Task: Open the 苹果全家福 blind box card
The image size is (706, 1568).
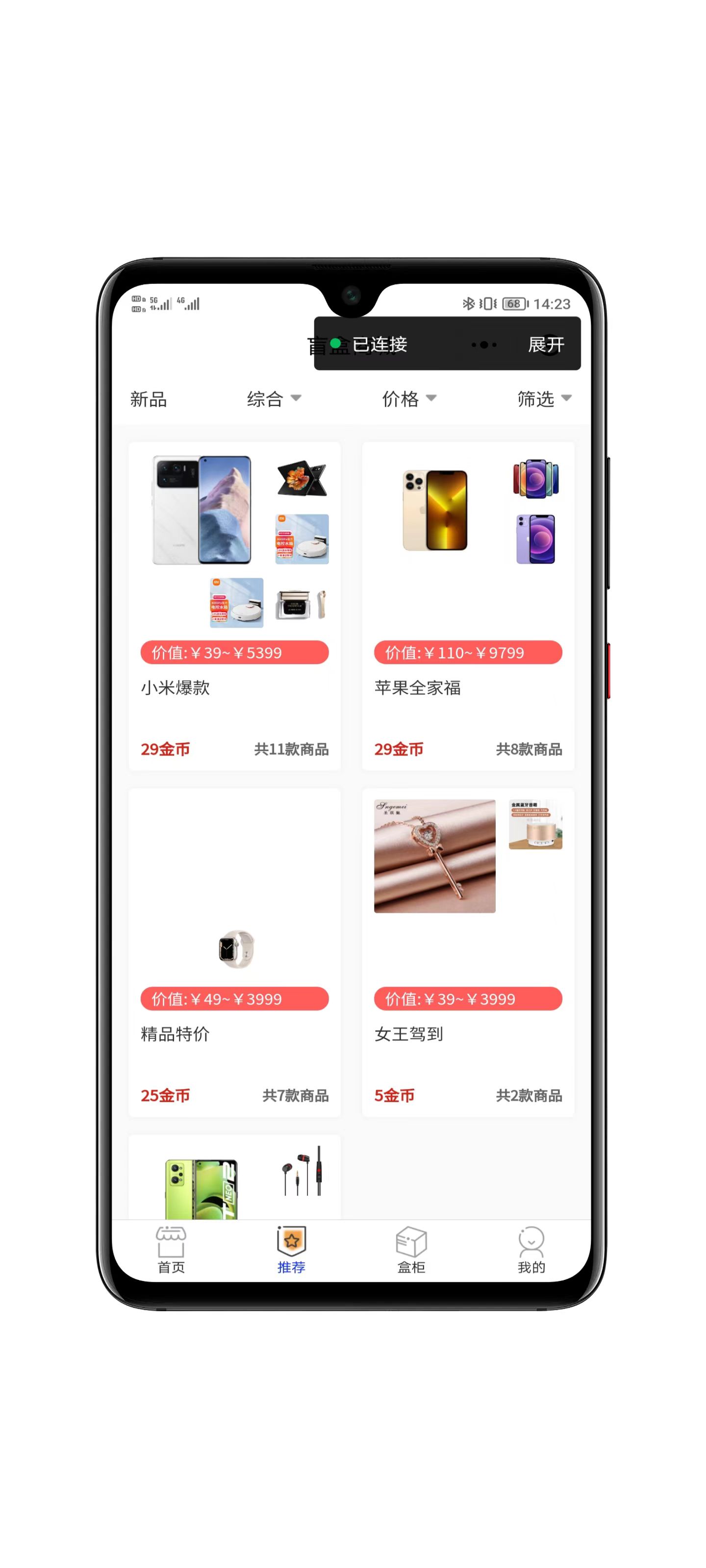Action: tap(468, 606)
